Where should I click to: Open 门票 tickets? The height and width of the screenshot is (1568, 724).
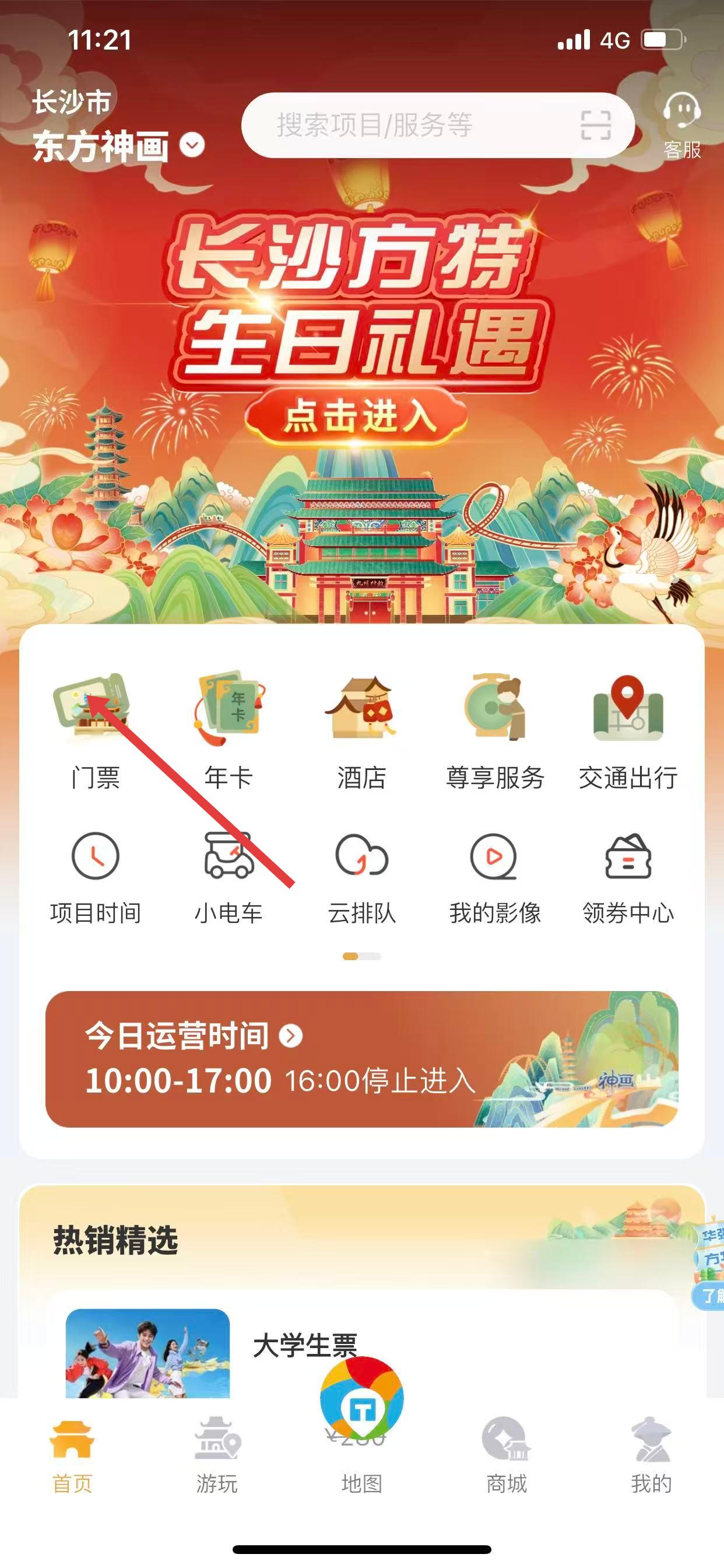point(94,730)
